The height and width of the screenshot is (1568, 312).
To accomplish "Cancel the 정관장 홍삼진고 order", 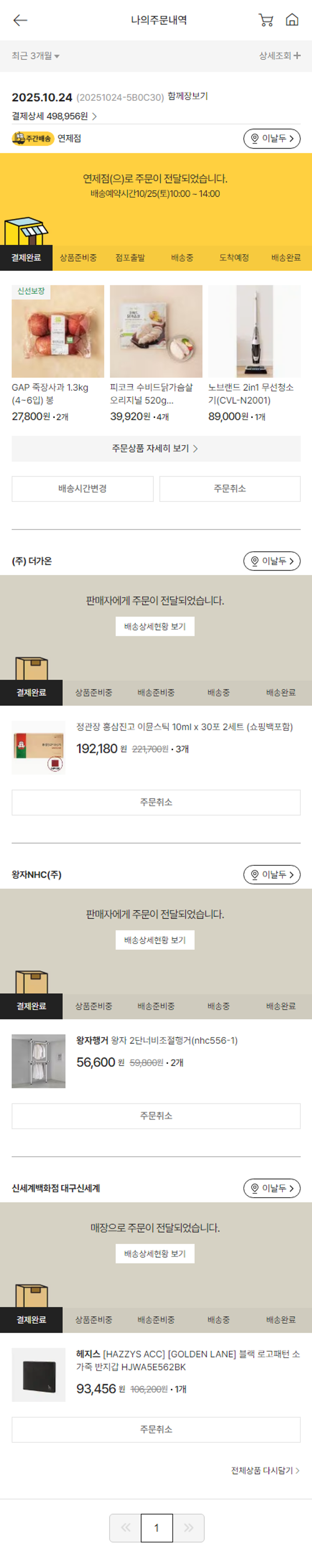I will tap(156, 802).
